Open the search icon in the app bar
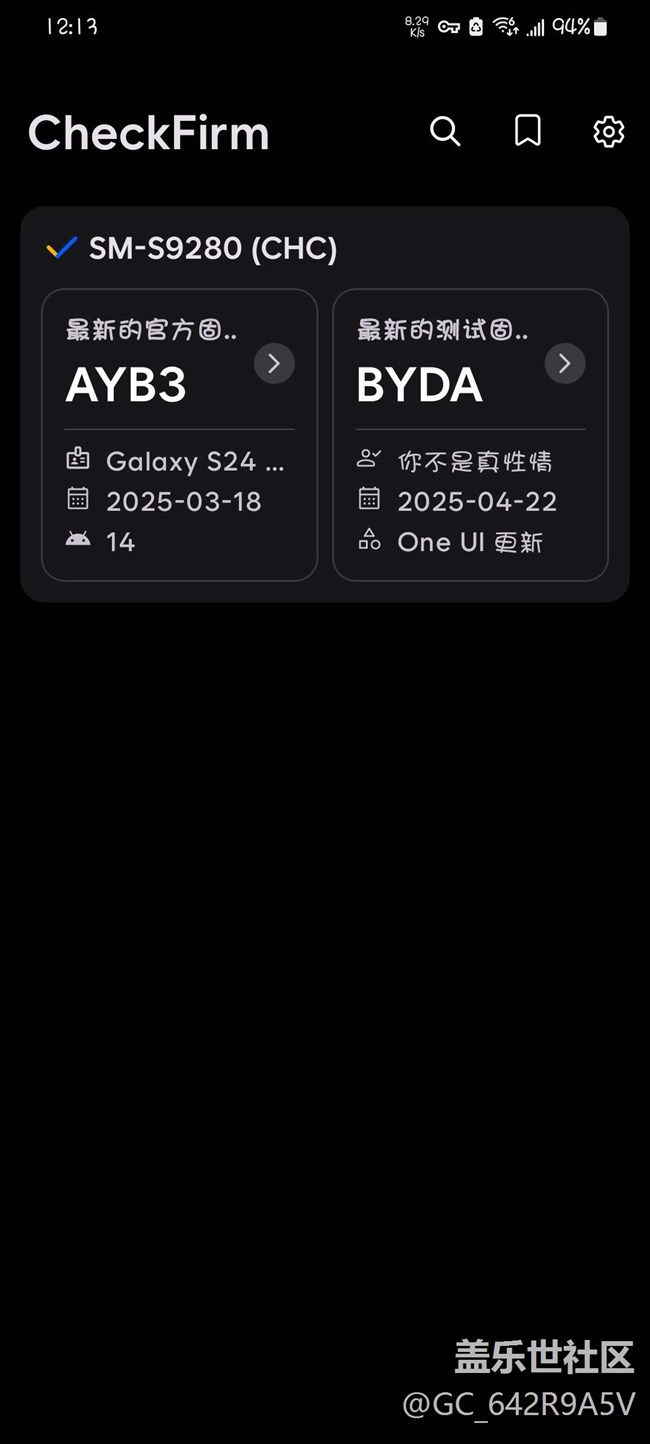 point(445,131)
